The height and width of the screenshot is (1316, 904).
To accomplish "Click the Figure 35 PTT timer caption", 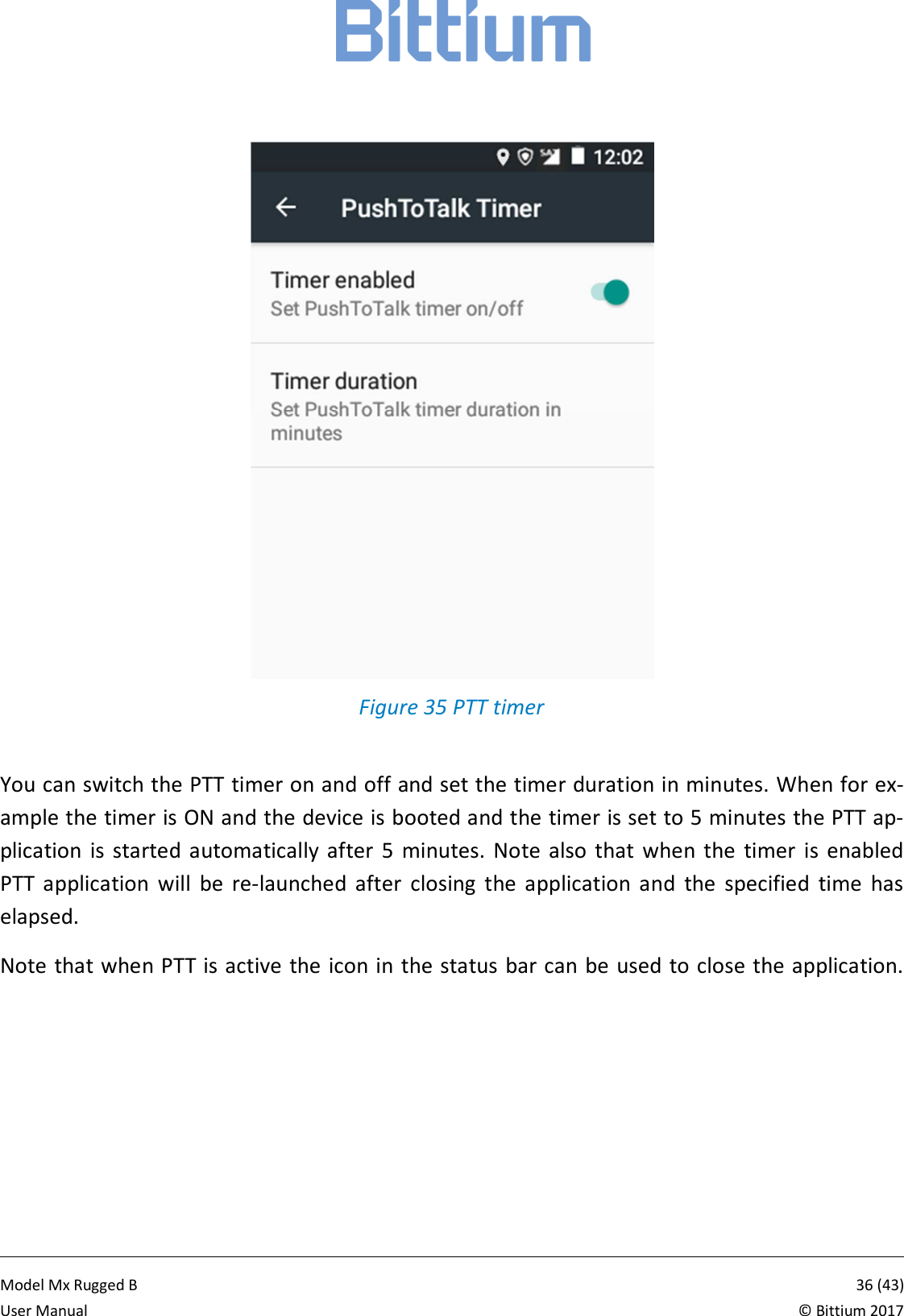I will click(x=451, y=708).
